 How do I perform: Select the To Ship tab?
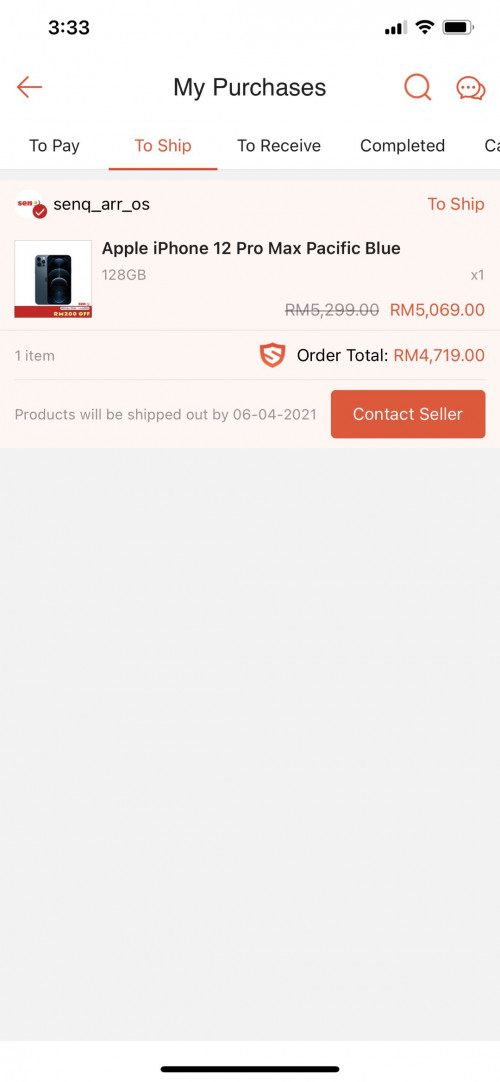(163, 146)
